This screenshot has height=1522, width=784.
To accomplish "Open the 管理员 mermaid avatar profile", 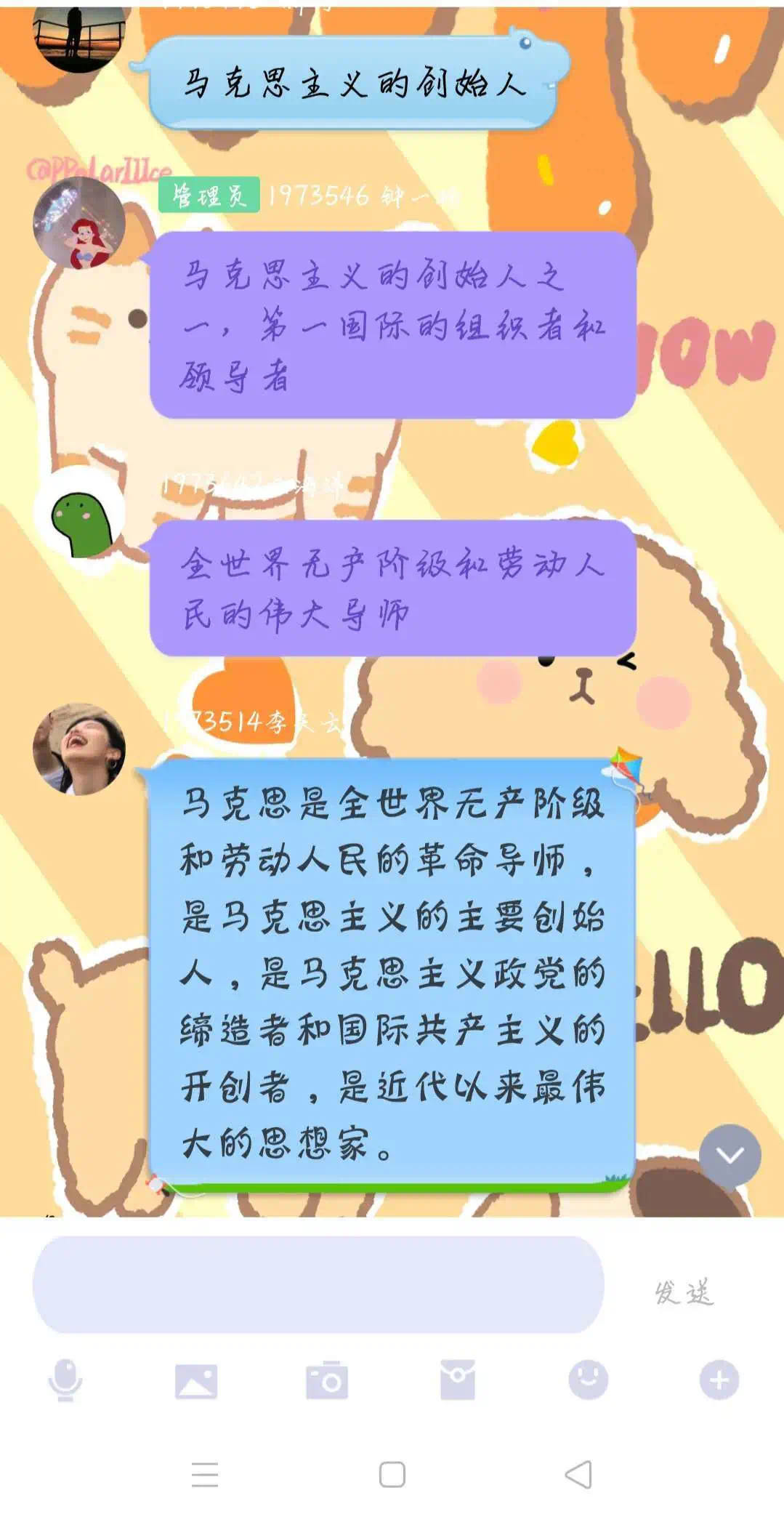I will pyautogui.click(x=79, y=223).
